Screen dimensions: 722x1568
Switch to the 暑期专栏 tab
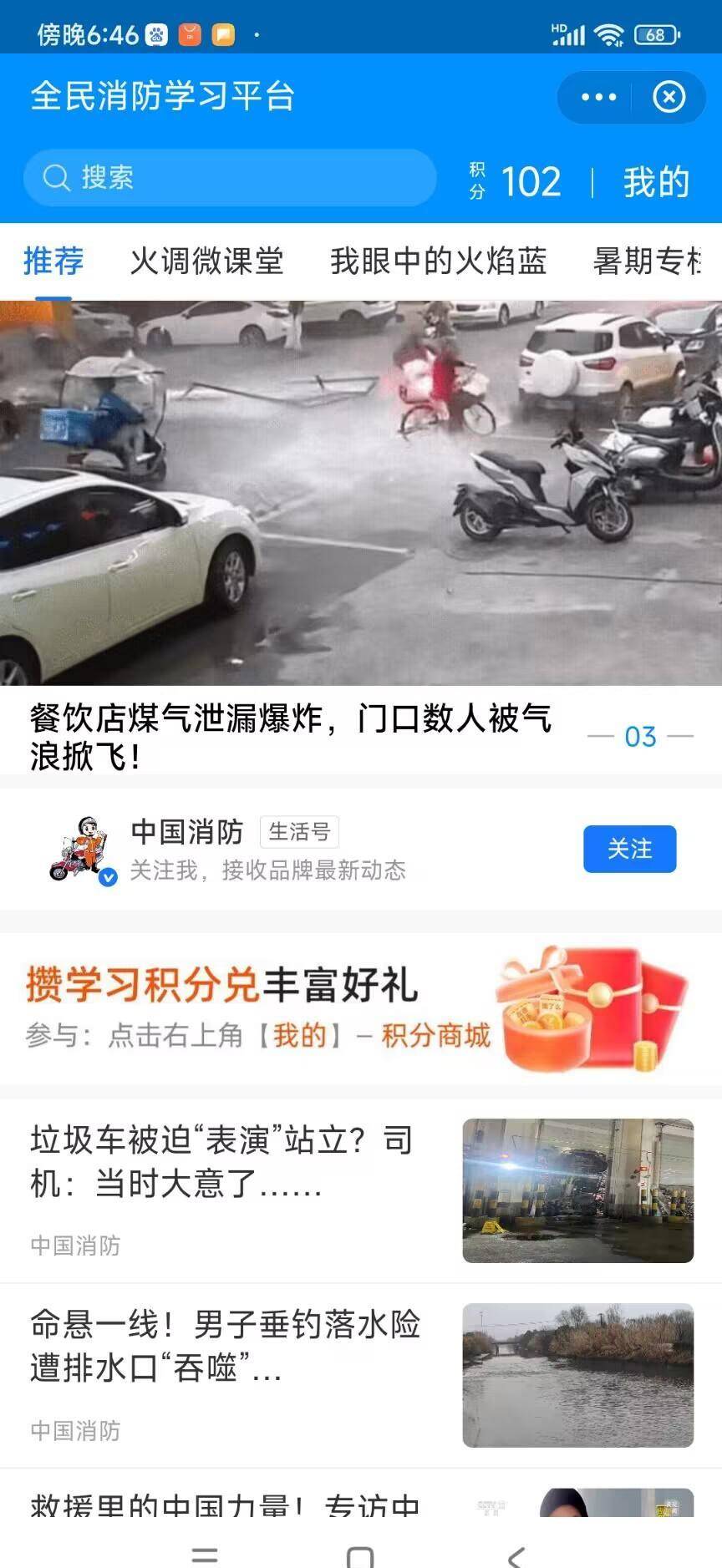(x=648, y=261)
